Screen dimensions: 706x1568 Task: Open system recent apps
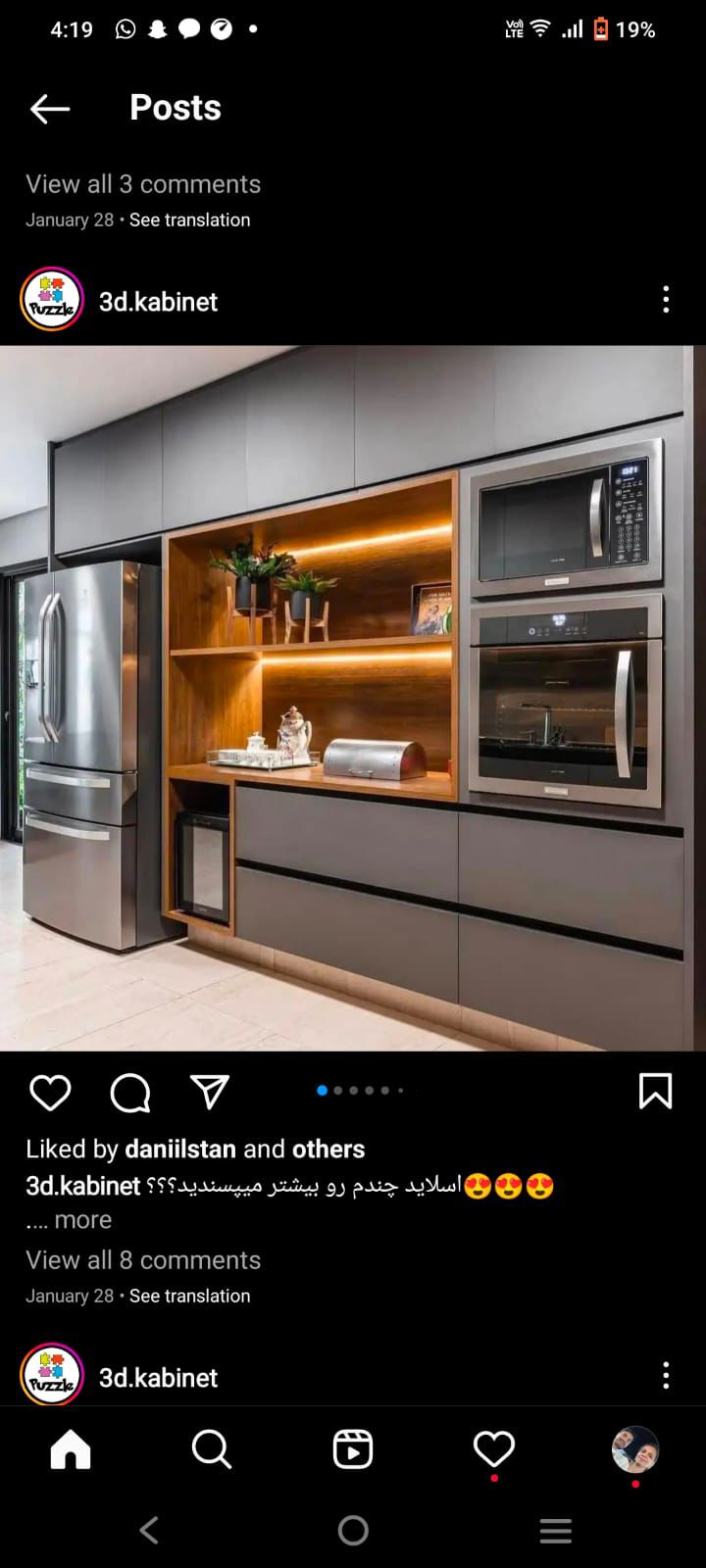point(555,1530)
